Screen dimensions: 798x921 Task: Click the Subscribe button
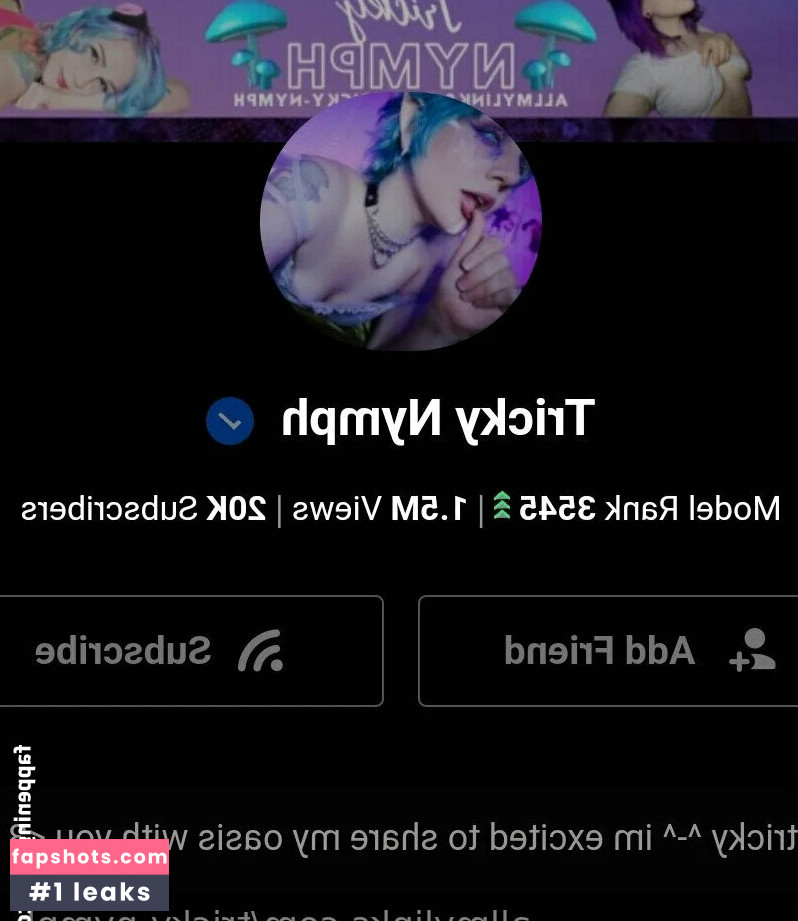[x=190, y=651]
